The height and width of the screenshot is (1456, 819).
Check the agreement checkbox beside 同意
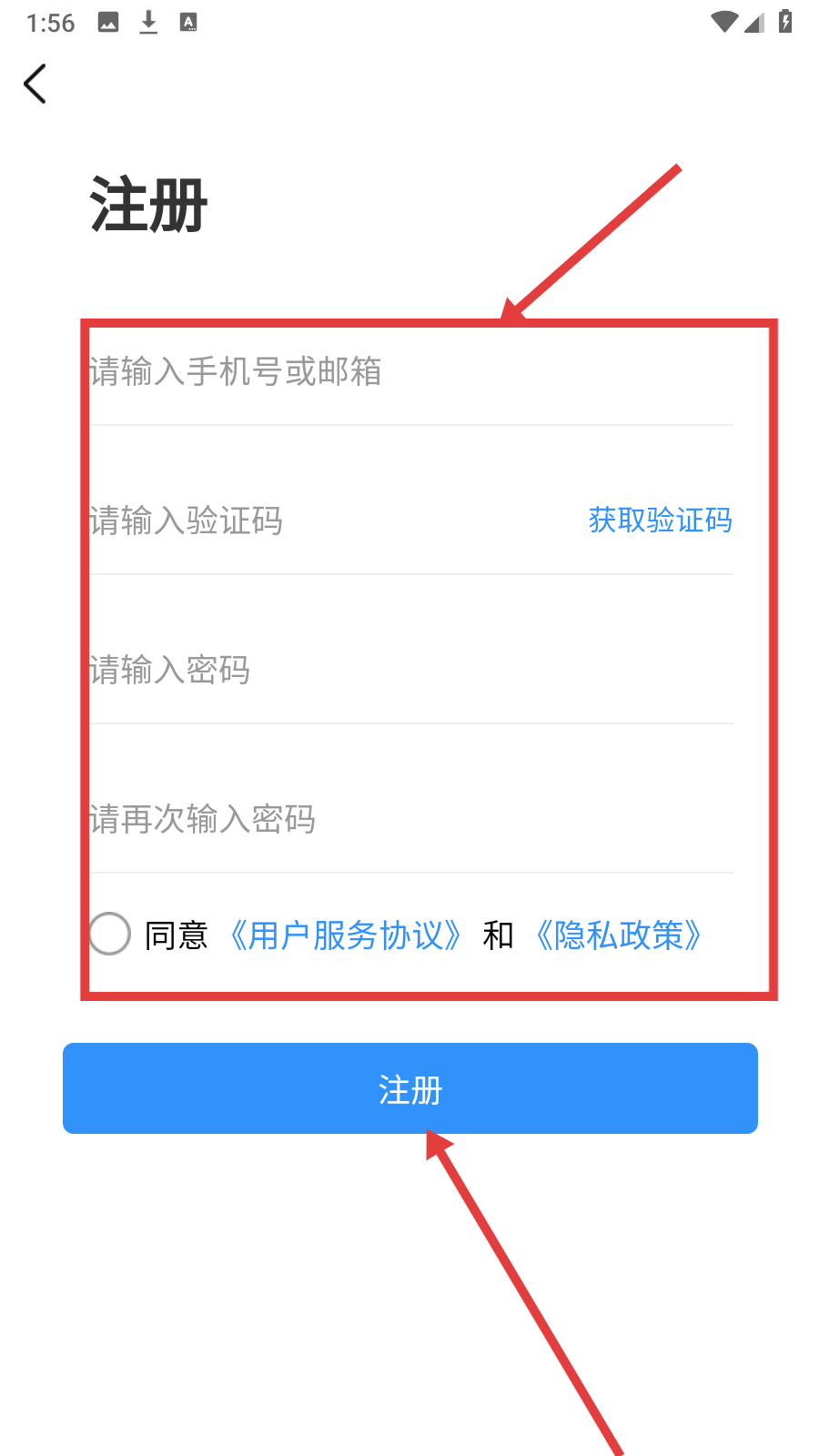[x=110, y=934]
